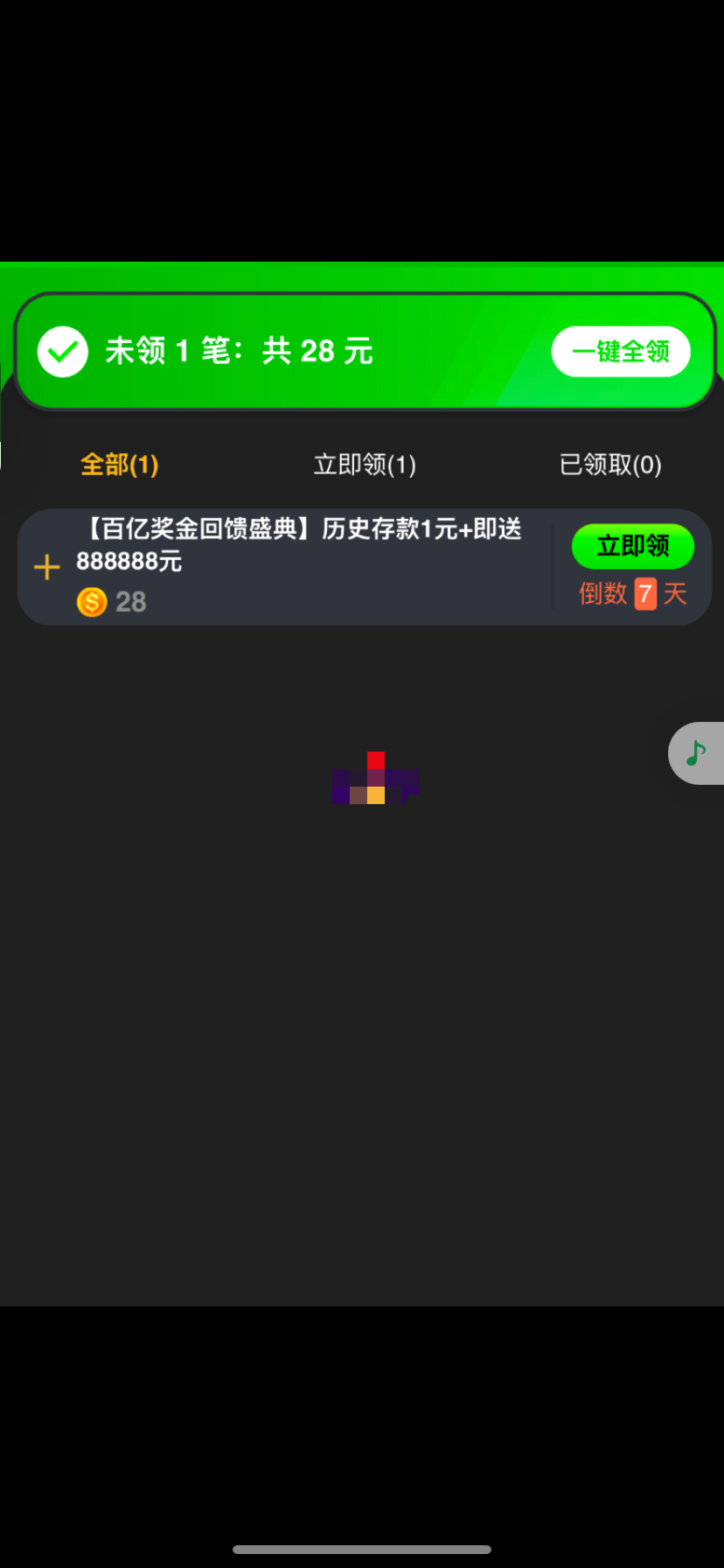Open the 已领取(0) tab
The height and width of the screenshot is (1568, 724).
(610, 465)
